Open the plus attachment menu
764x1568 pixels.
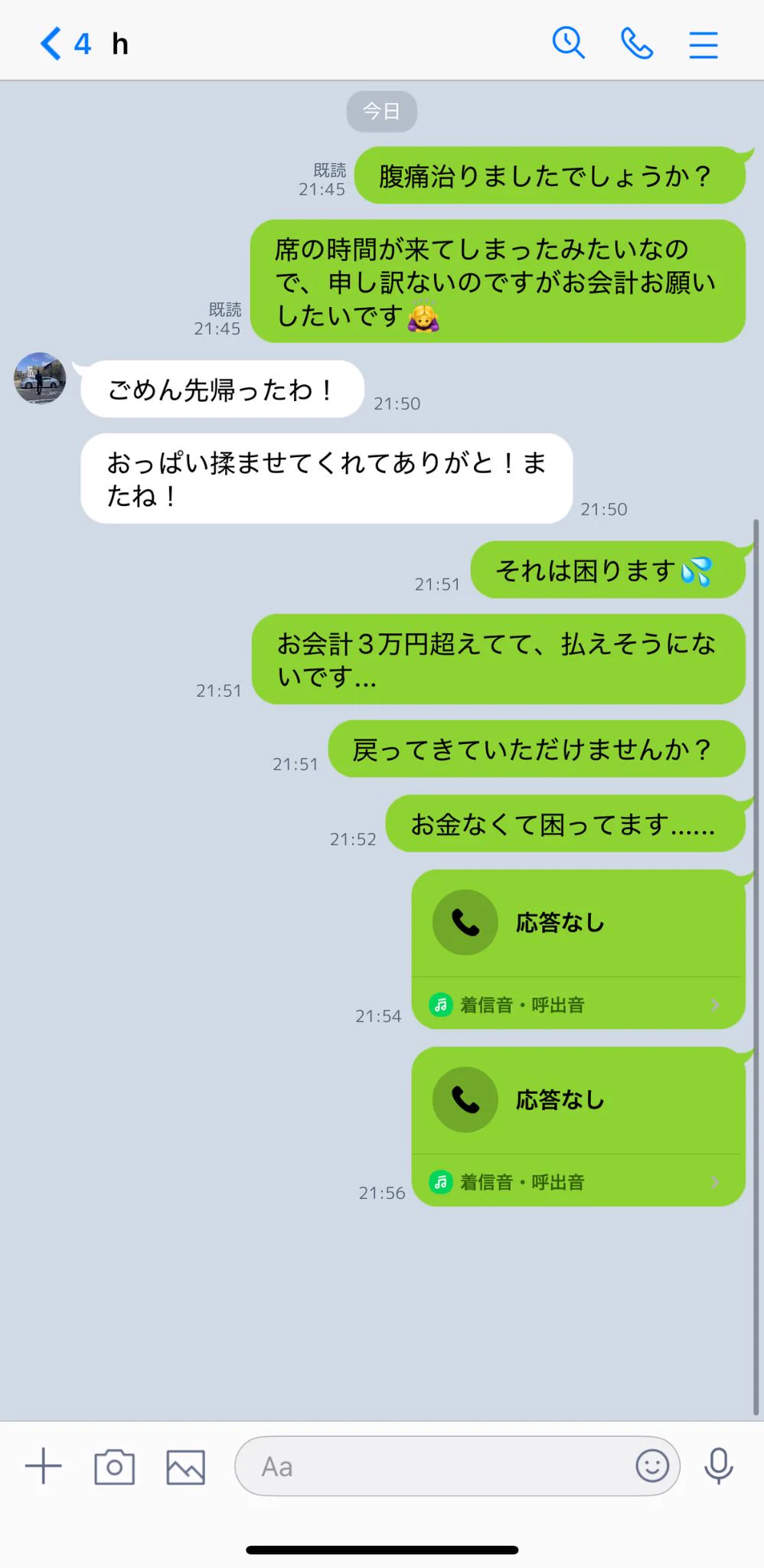coord(44,1466)
